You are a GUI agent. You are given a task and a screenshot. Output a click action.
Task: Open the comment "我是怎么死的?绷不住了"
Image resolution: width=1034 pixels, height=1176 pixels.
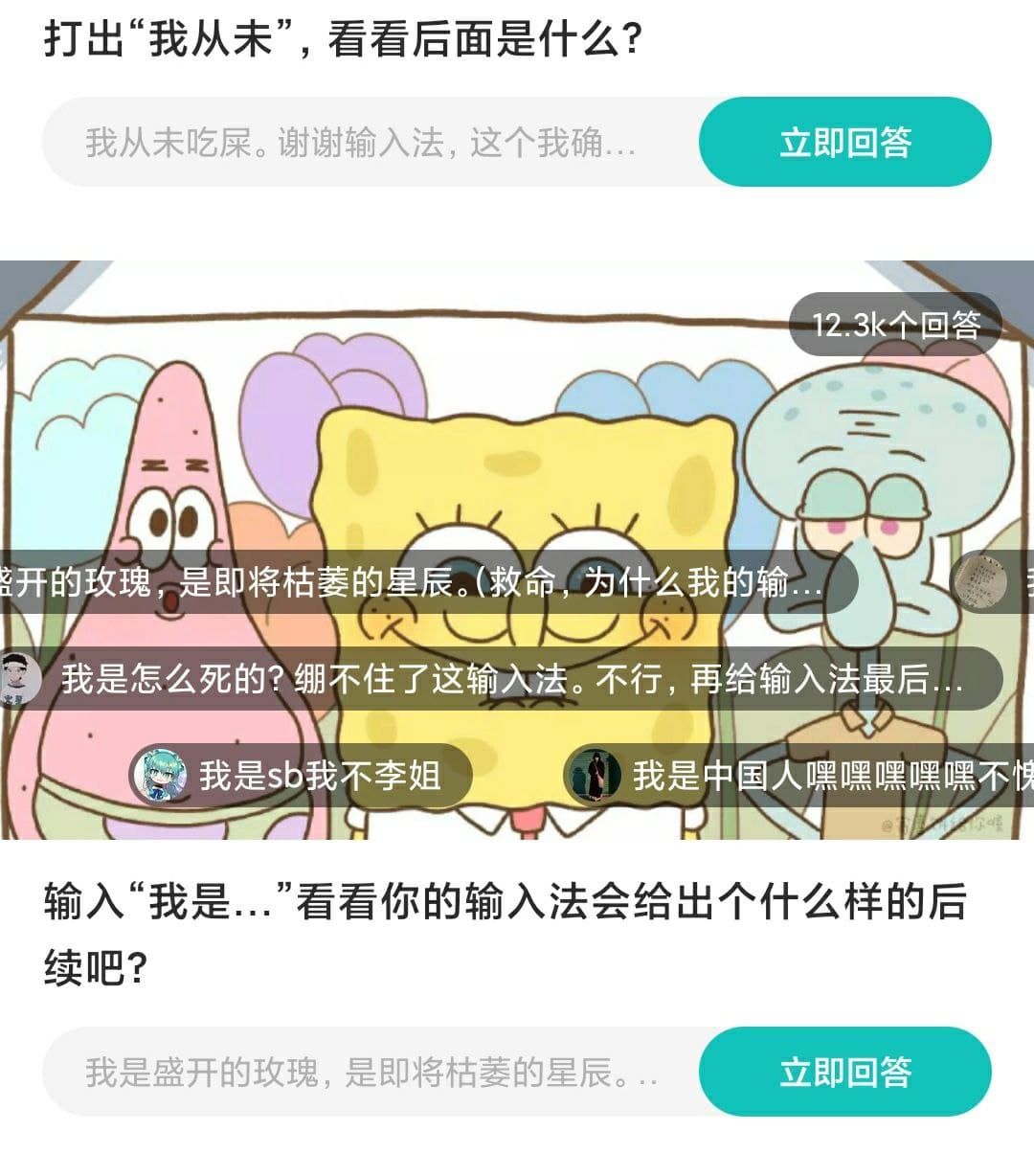point(512,679)
